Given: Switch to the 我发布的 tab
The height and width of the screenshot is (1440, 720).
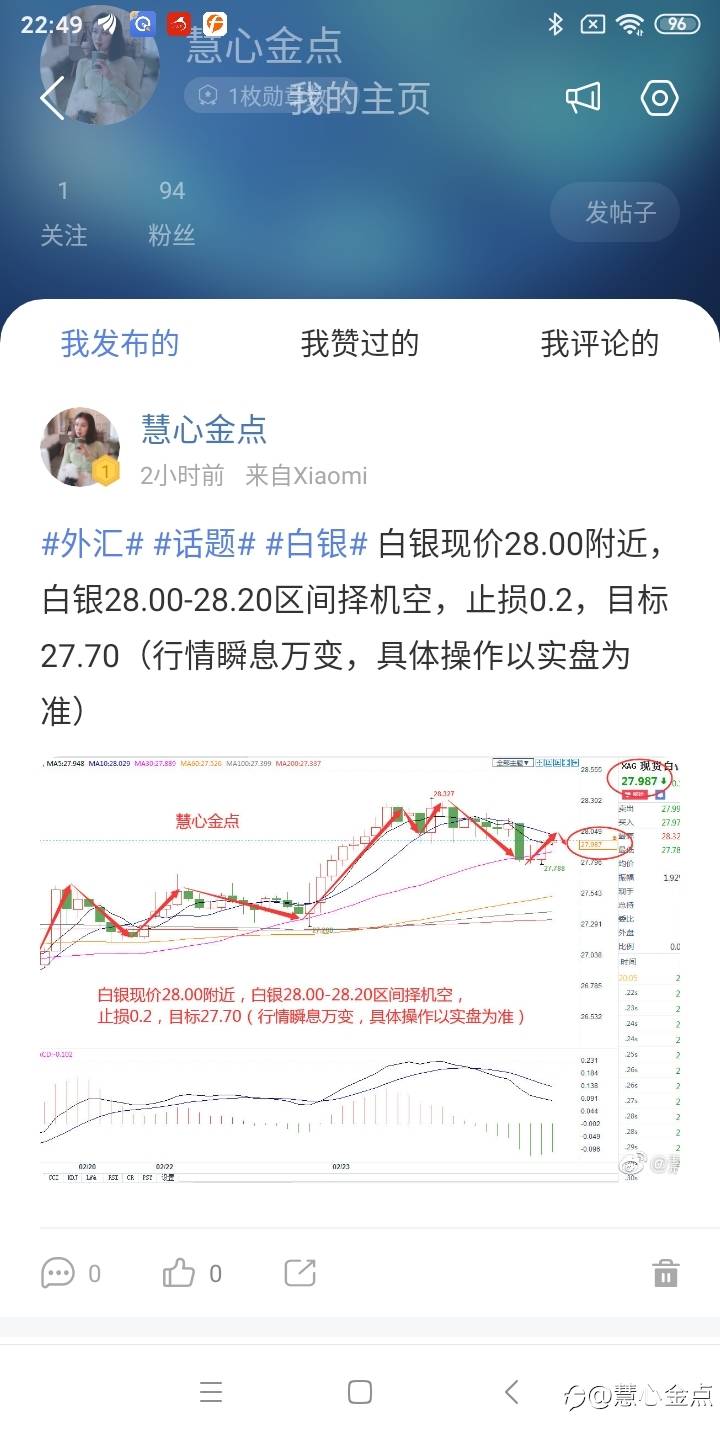Looking at the screenshot, I should tap(120, 343).
